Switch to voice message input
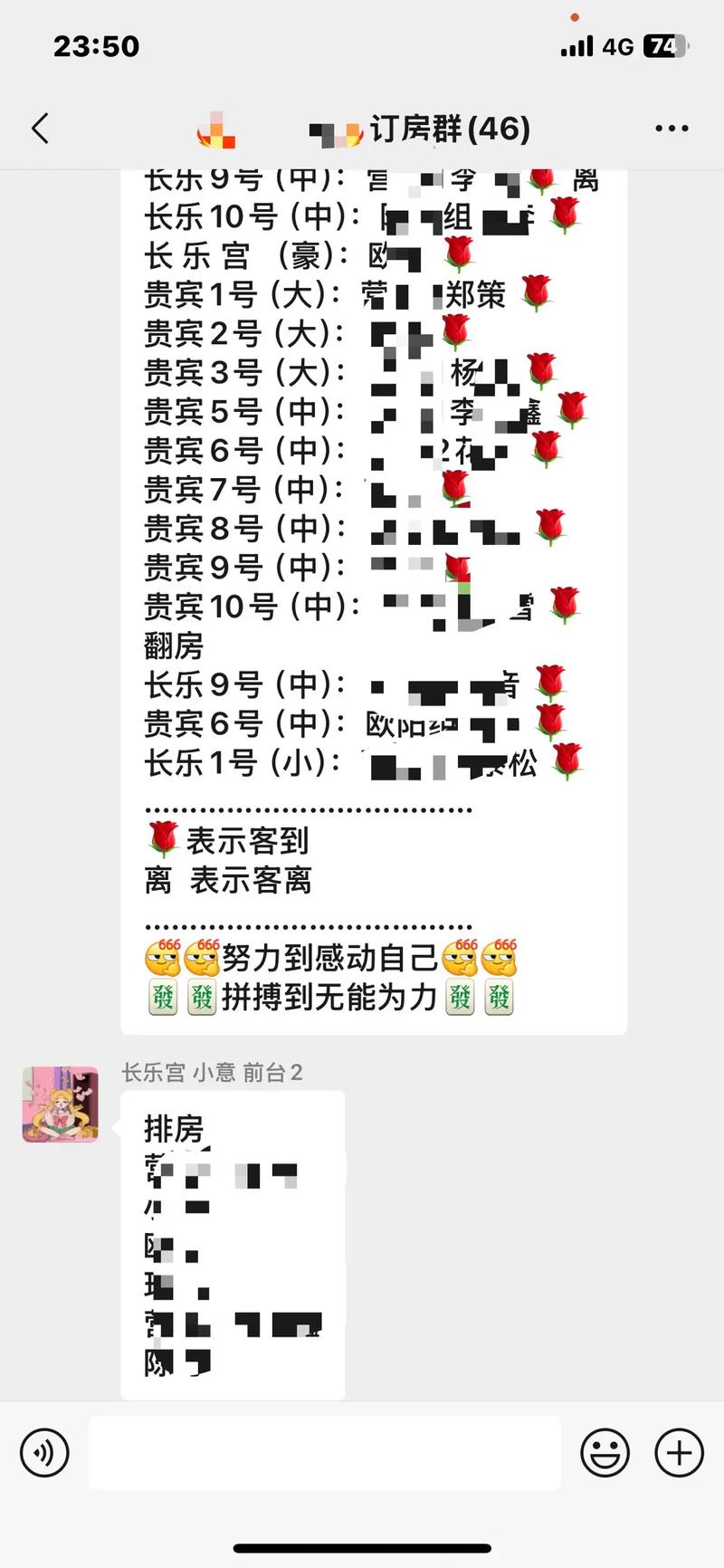The width and height of the screenshot is (724, 1568). (x=44, y=1453)
